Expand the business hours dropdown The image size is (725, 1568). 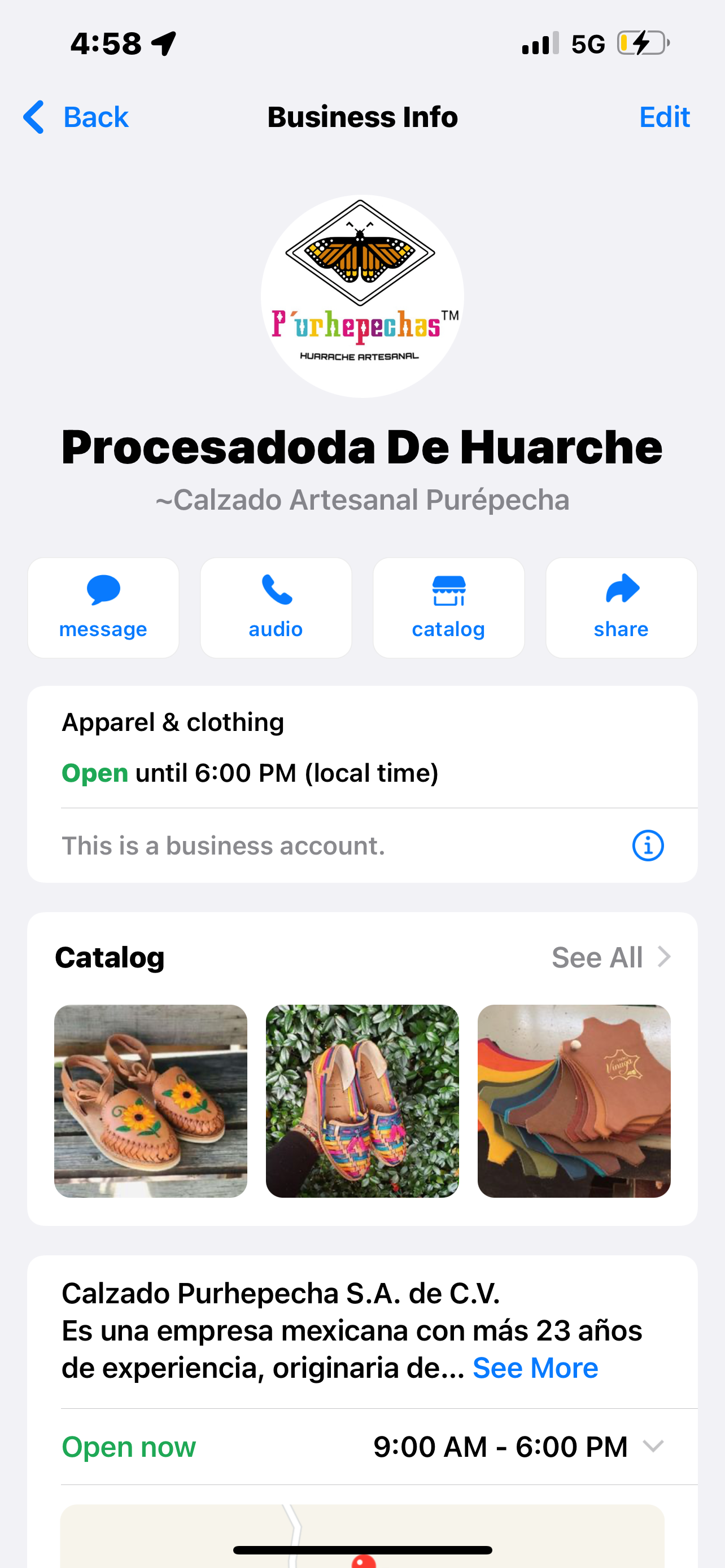pos(653,1446)
